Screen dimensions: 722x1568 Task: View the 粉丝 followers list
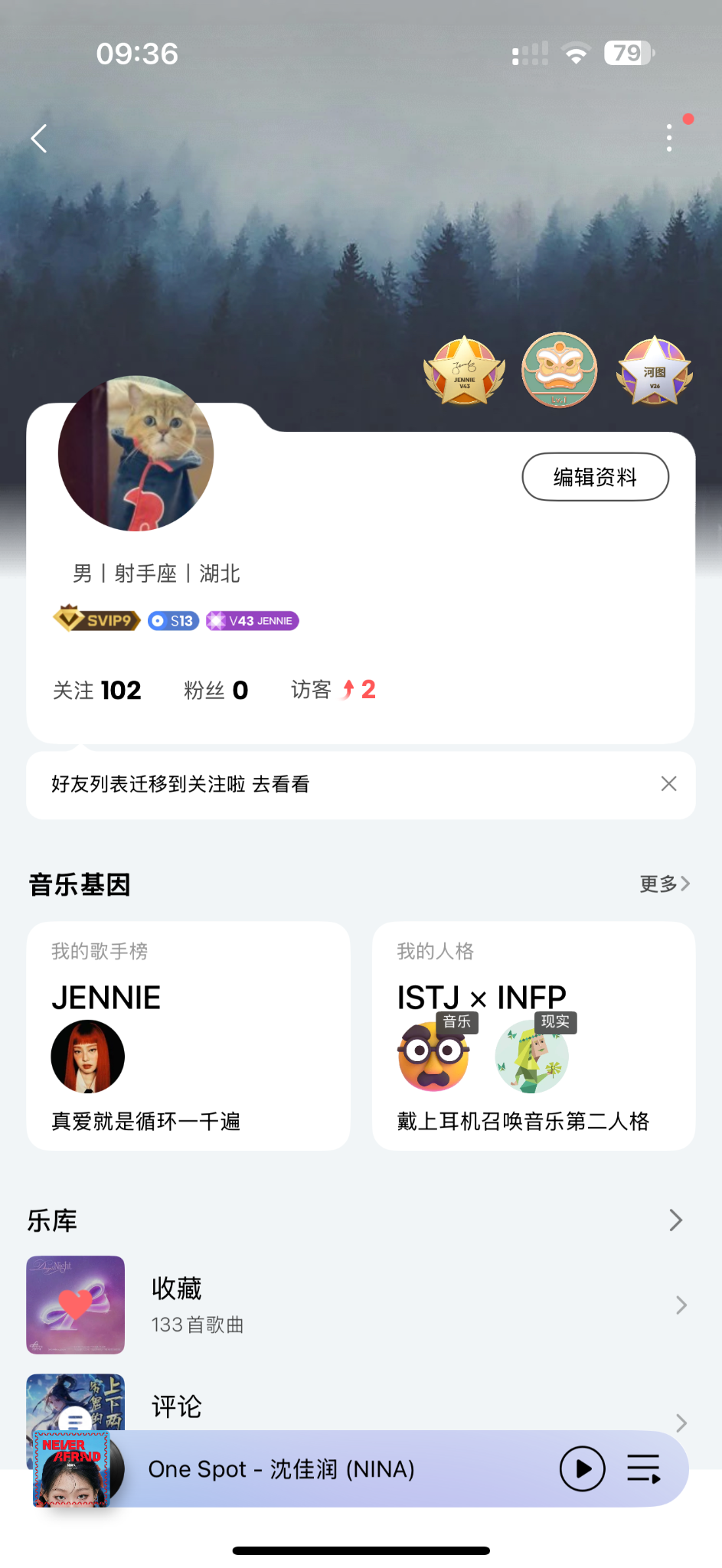click(216, 690)
